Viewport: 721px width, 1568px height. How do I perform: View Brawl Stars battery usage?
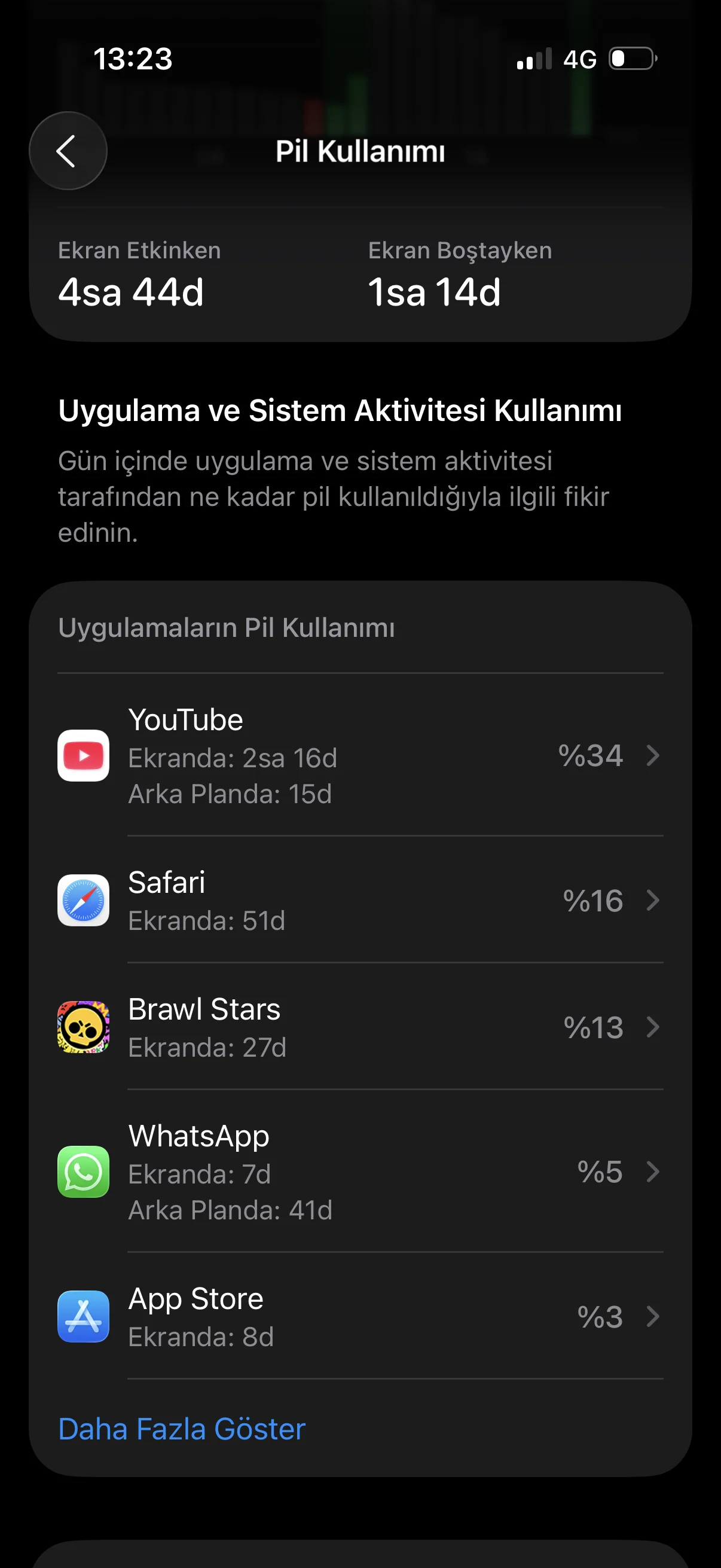pyautogui.click(x=360, y=1027)
